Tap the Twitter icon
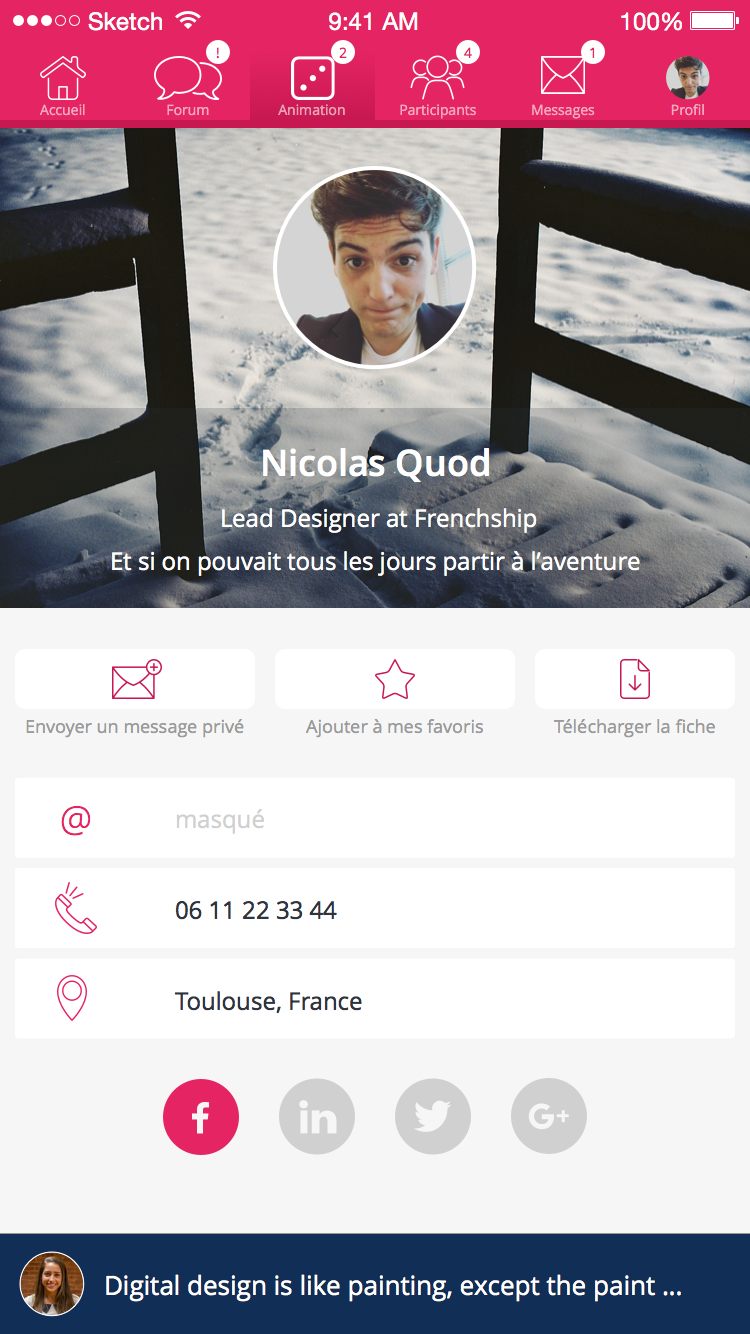This screenshot has width=750, height=1334. tap(433, 1117)
